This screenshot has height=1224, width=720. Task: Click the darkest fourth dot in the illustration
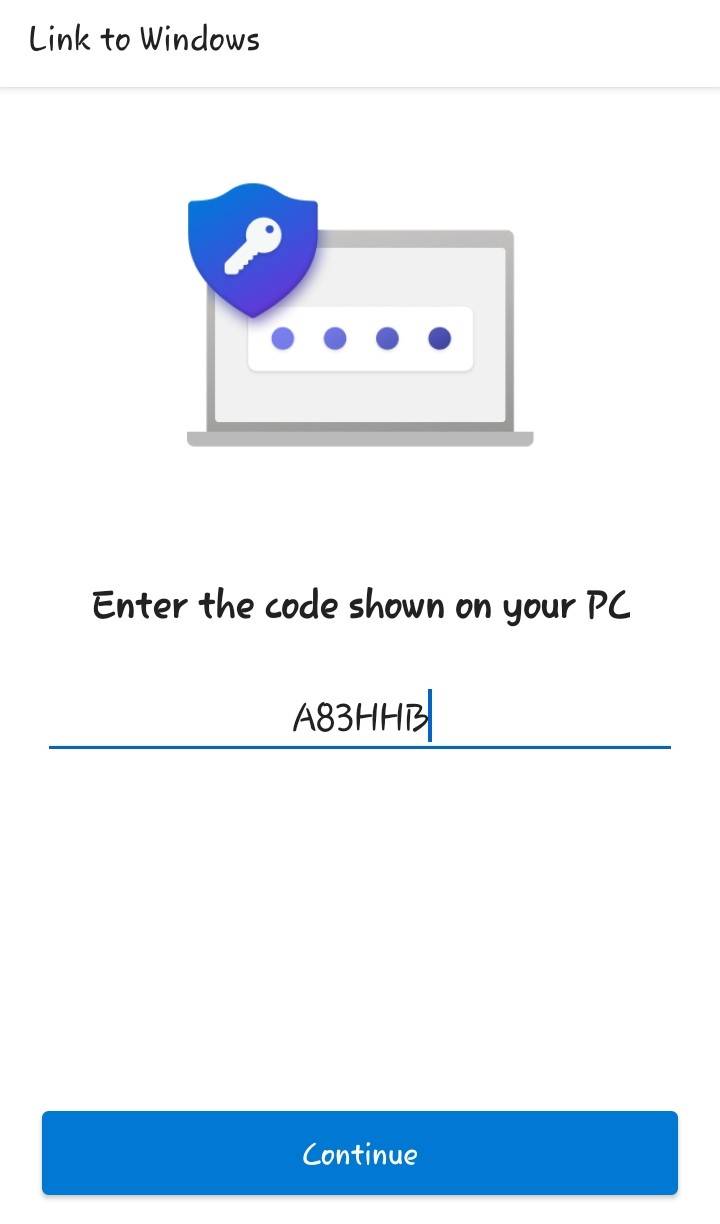tap(437, 339)
